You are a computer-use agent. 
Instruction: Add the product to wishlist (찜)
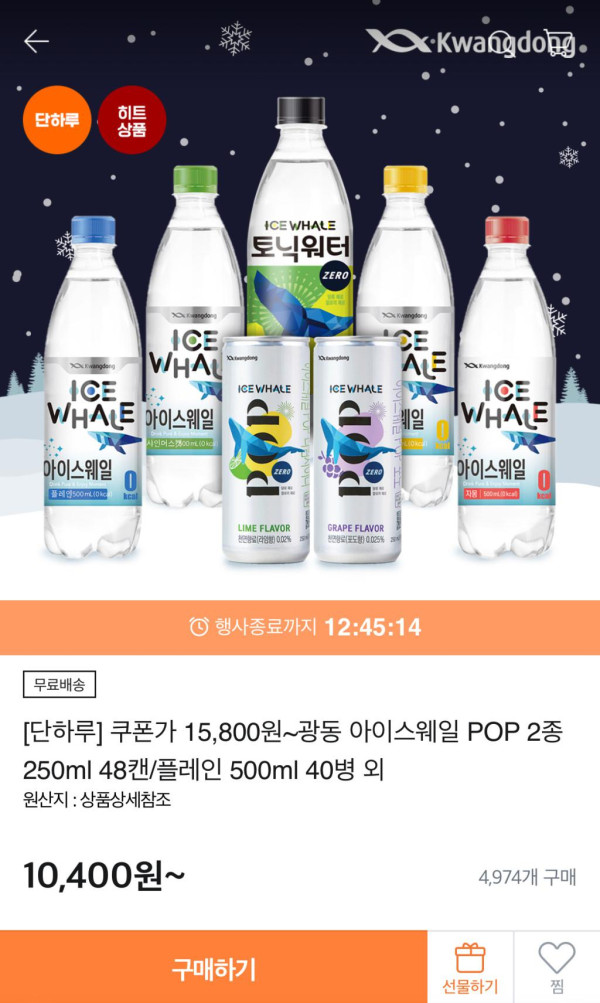pyautogui.click(x=557, y=967)
